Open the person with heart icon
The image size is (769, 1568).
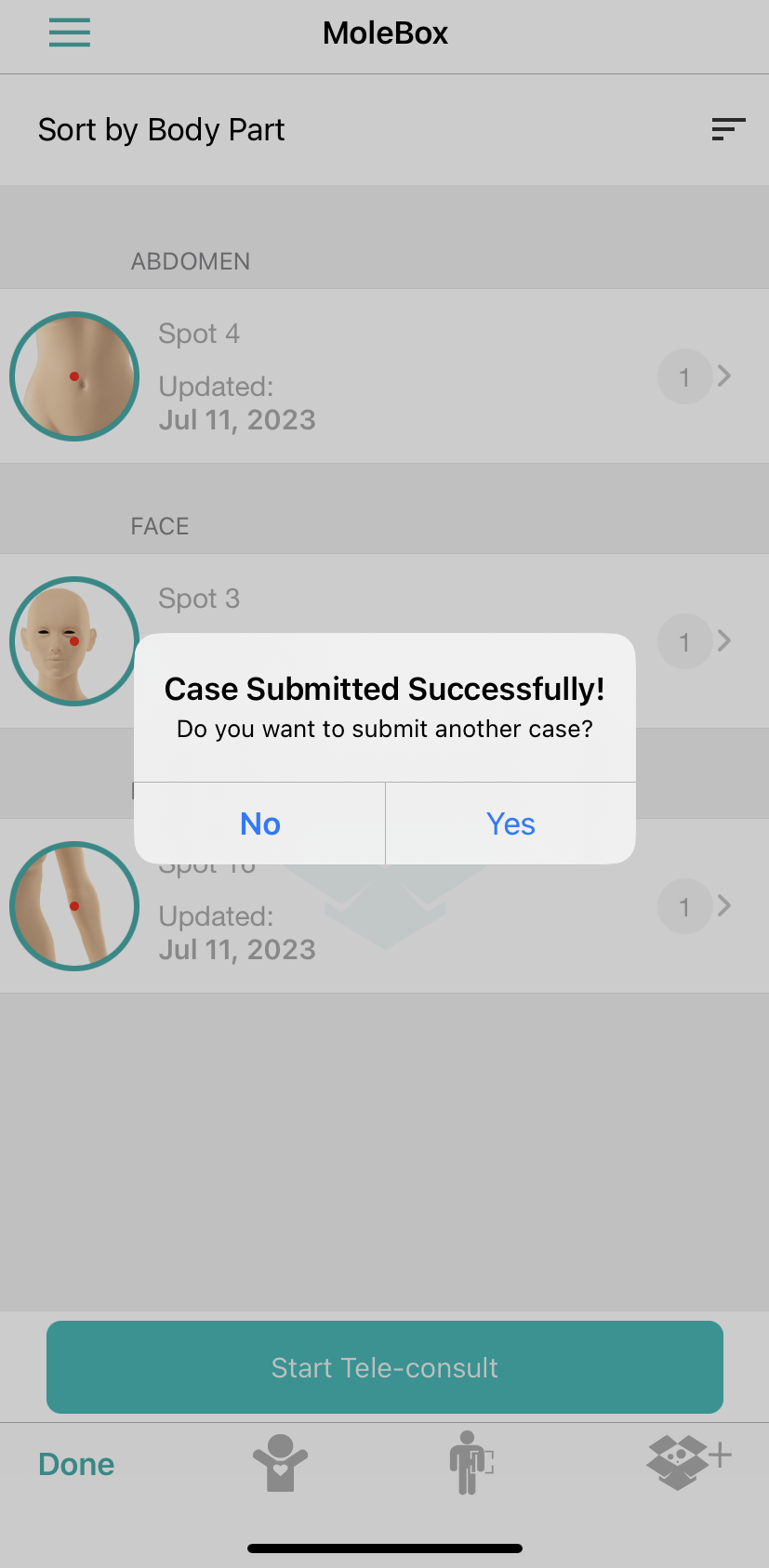(279, 1462)
